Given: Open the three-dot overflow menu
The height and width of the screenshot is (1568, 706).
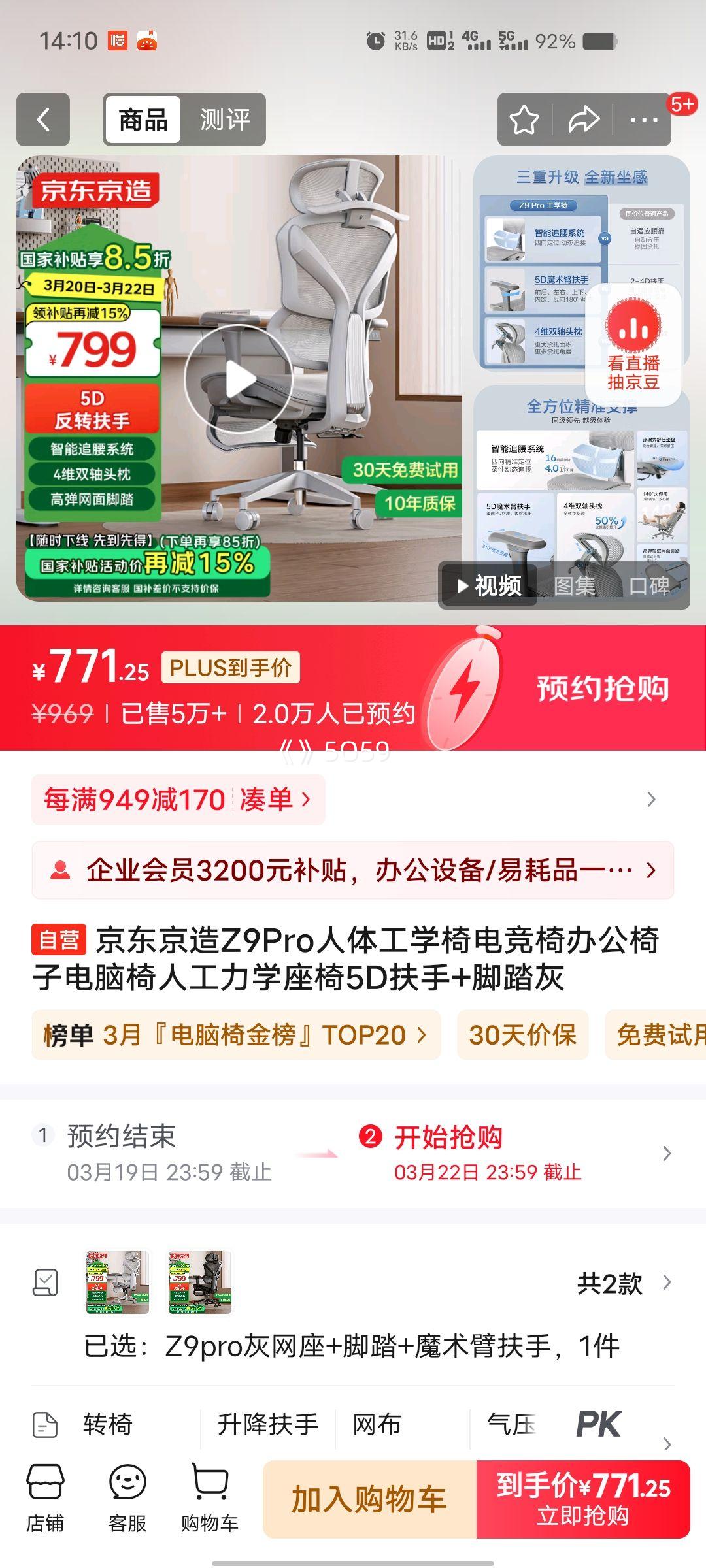Looking at the screenshot, I should tap(644, 120).
